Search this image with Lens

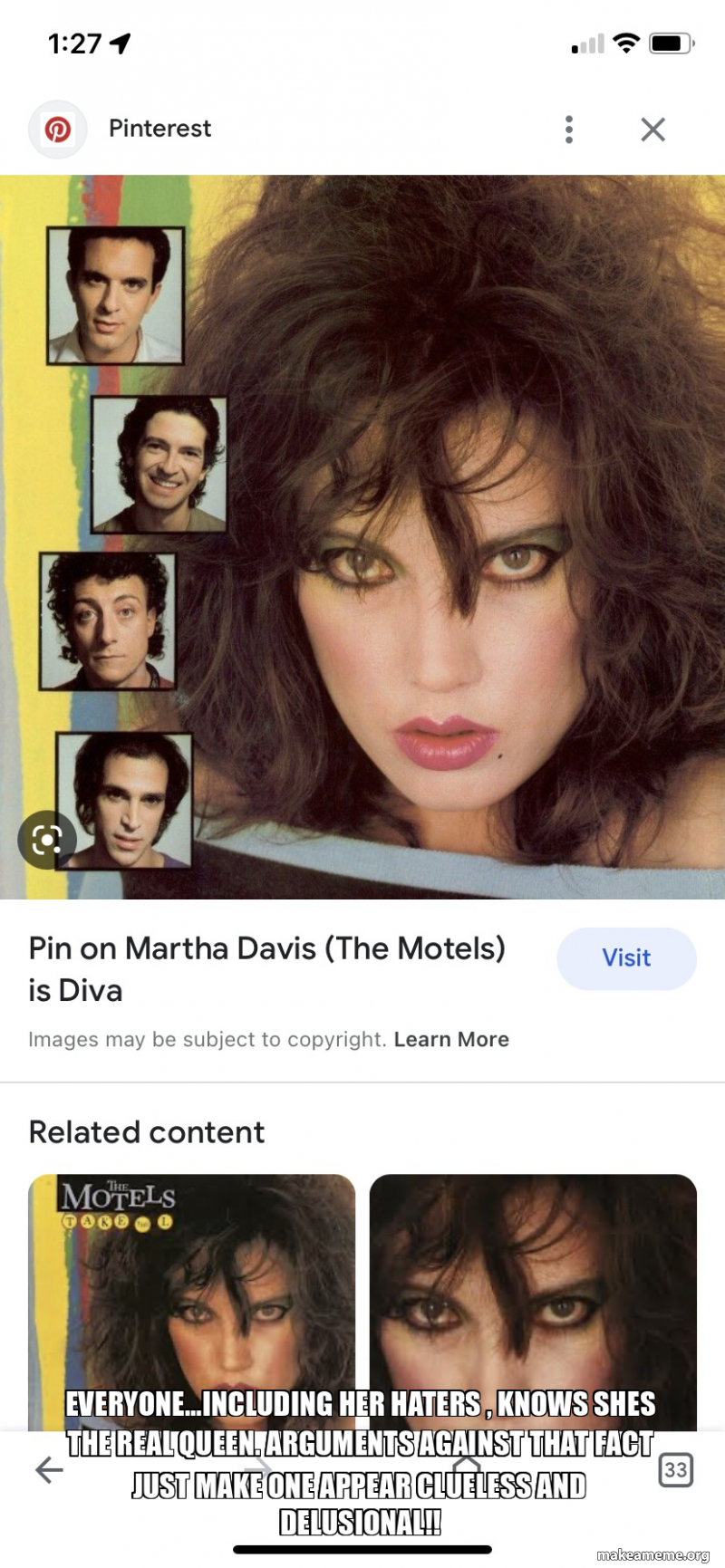click(x=46, y=840)
